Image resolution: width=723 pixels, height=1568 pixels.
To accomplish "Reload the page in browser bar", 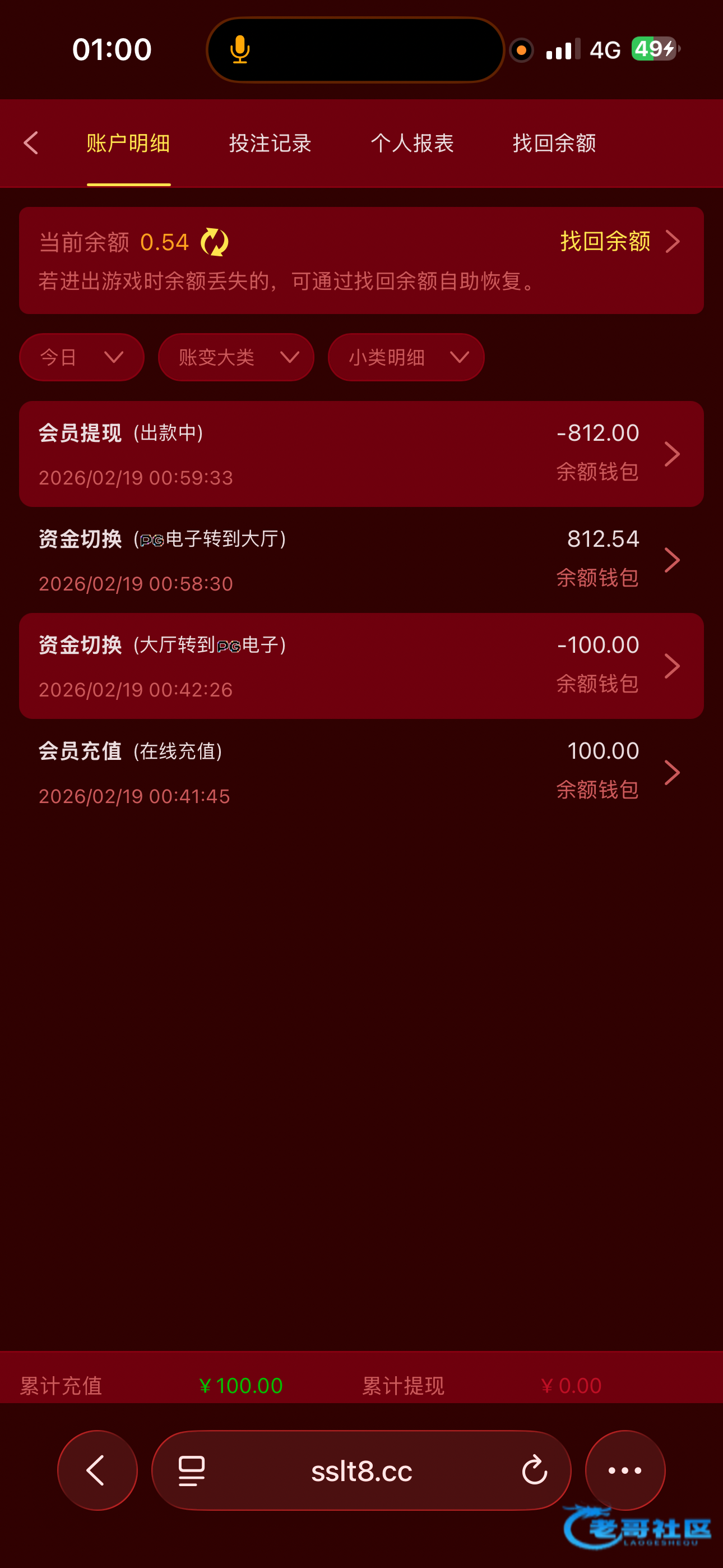I will click(x=534, y=1470).
